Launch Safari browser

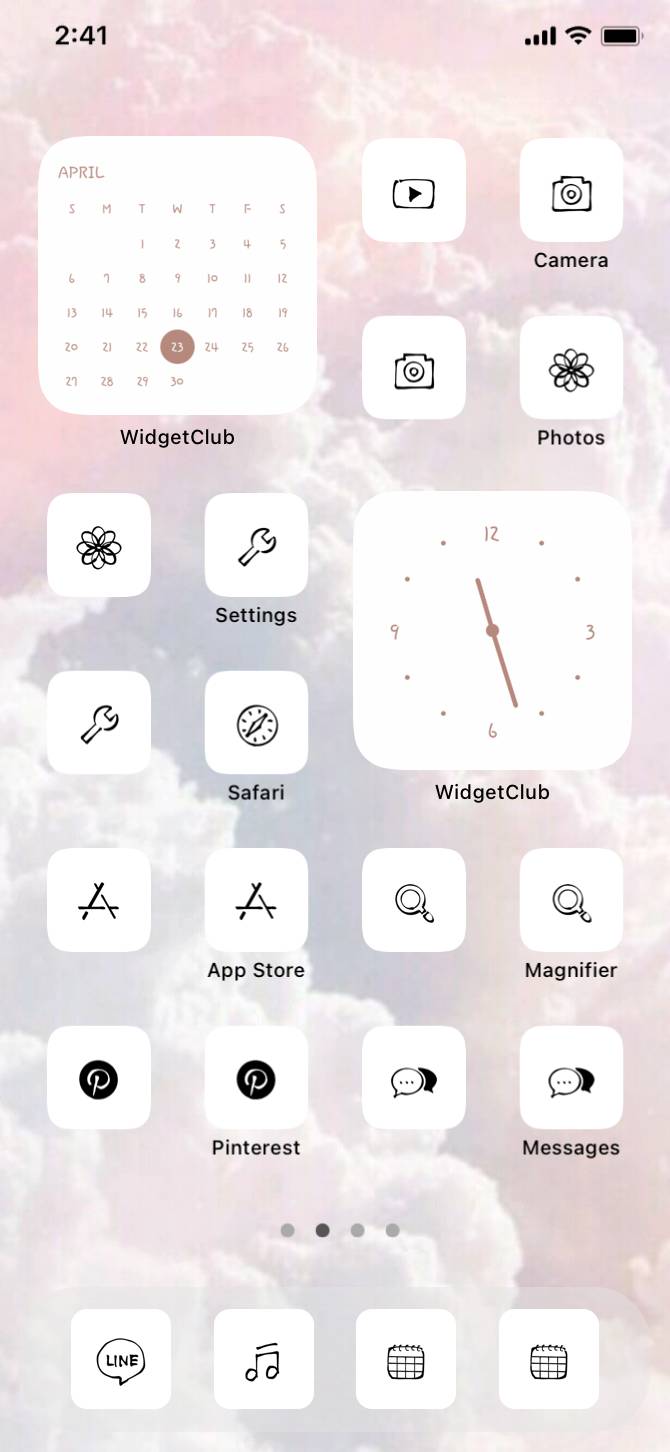coord(256,724)
